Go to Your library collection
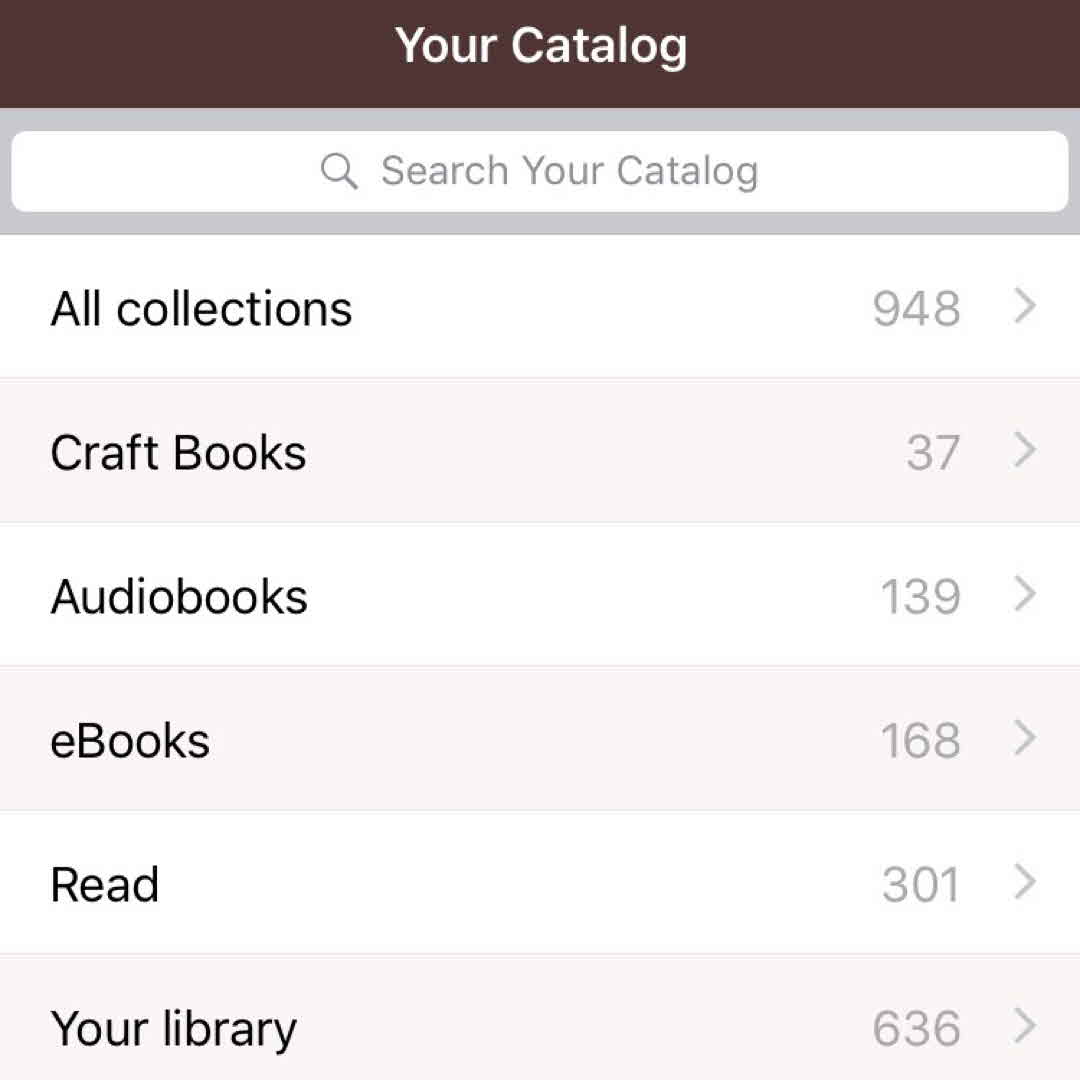The height and width of the screenshot is (1080, 1080). [x=540, y=1027]
